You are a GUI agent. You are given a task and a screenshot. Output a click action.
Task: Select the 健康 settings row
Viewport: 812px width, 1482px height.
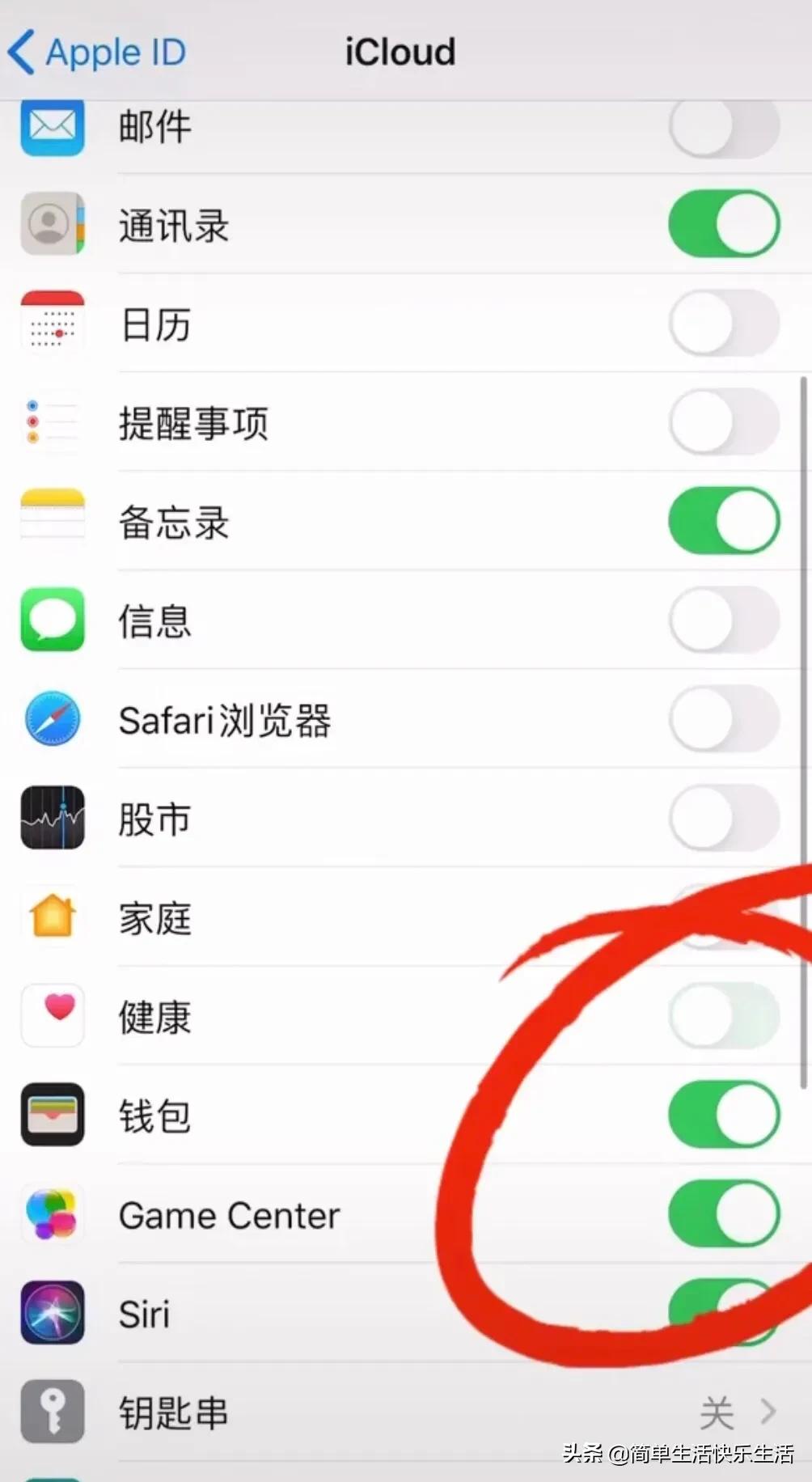pos(324,1016)
